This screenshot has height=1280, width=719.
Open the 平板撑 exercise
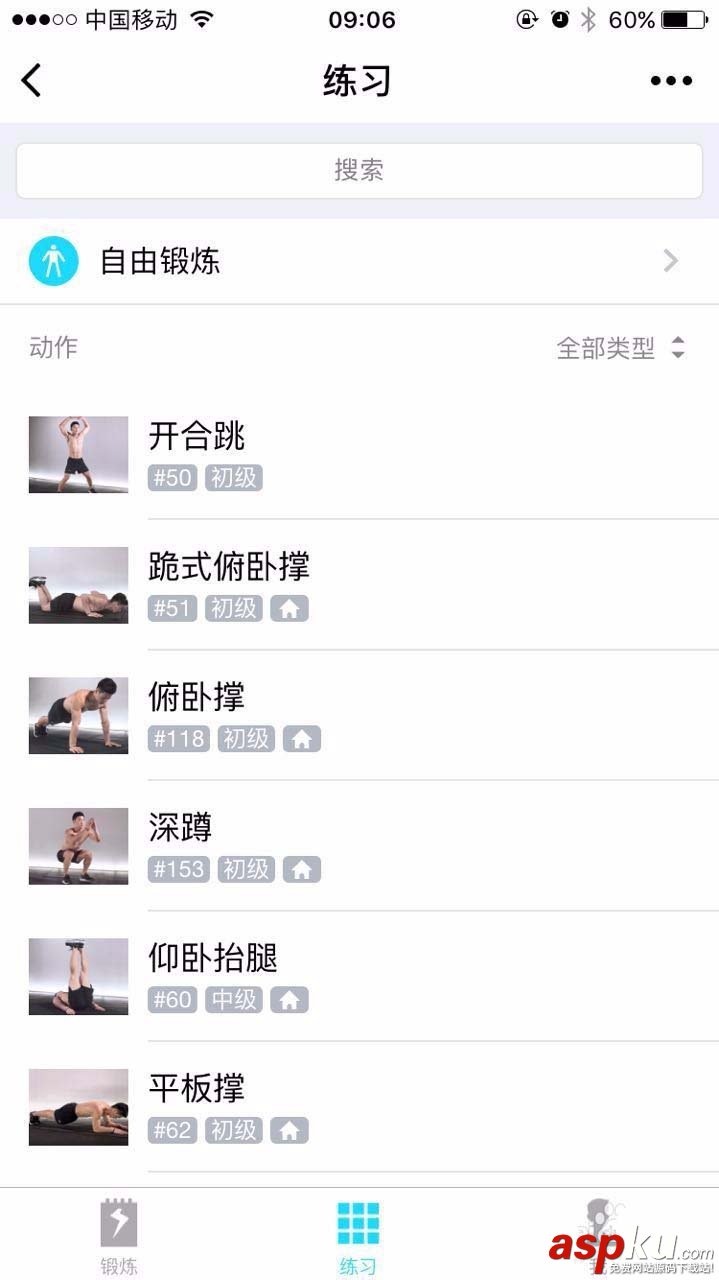(x=360, y=1107)
